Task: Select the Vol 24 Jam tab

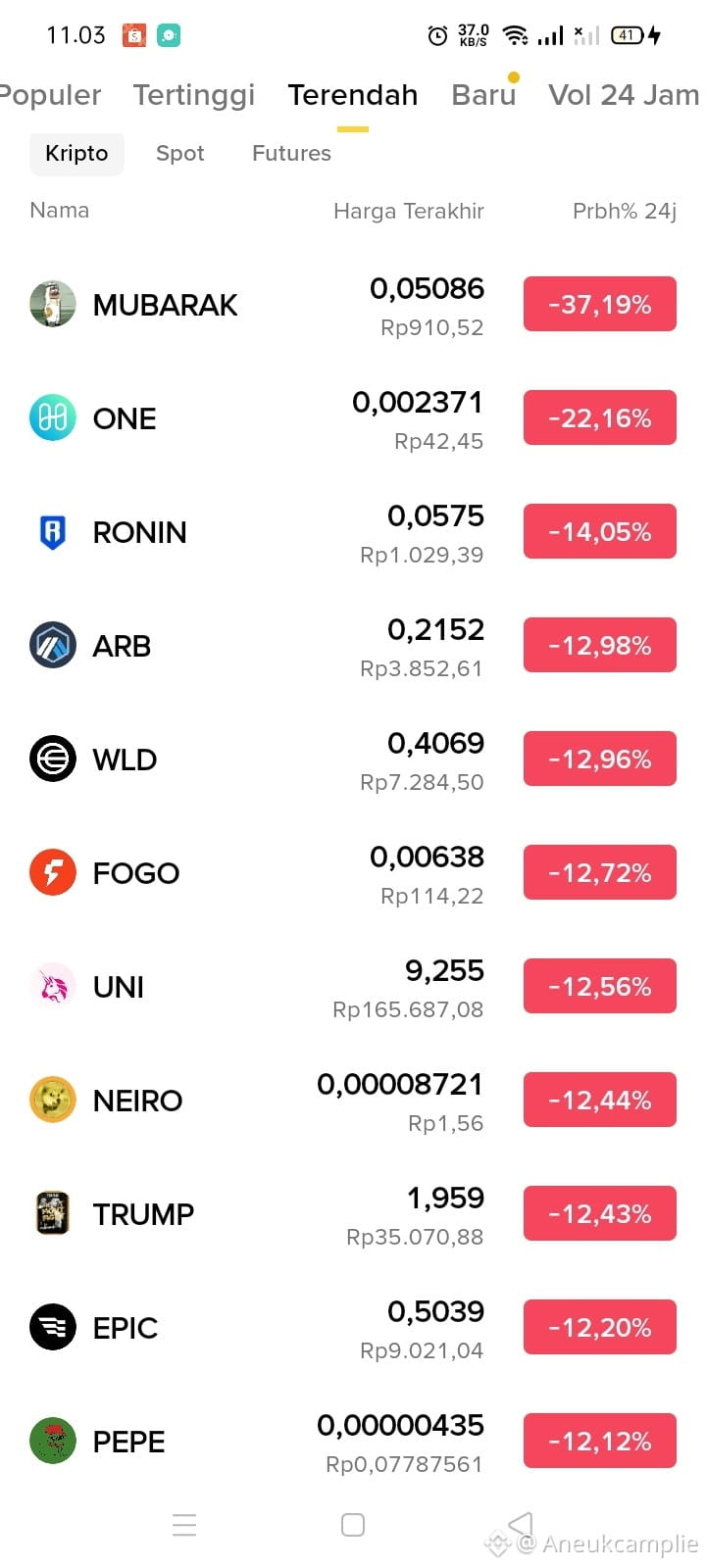Action: tap(625, 95)
